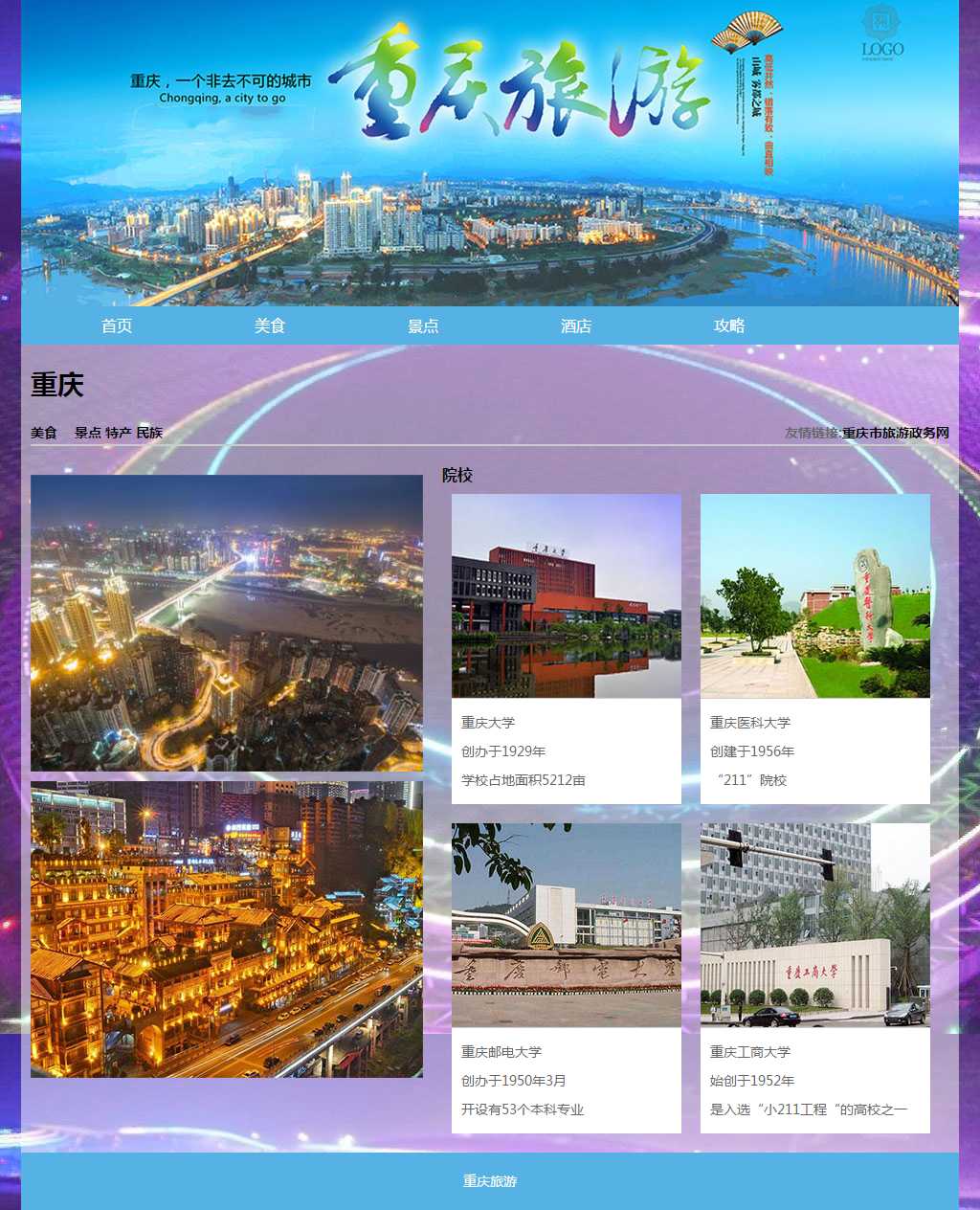Open the 首页 navigation tab

pos(117,325)
